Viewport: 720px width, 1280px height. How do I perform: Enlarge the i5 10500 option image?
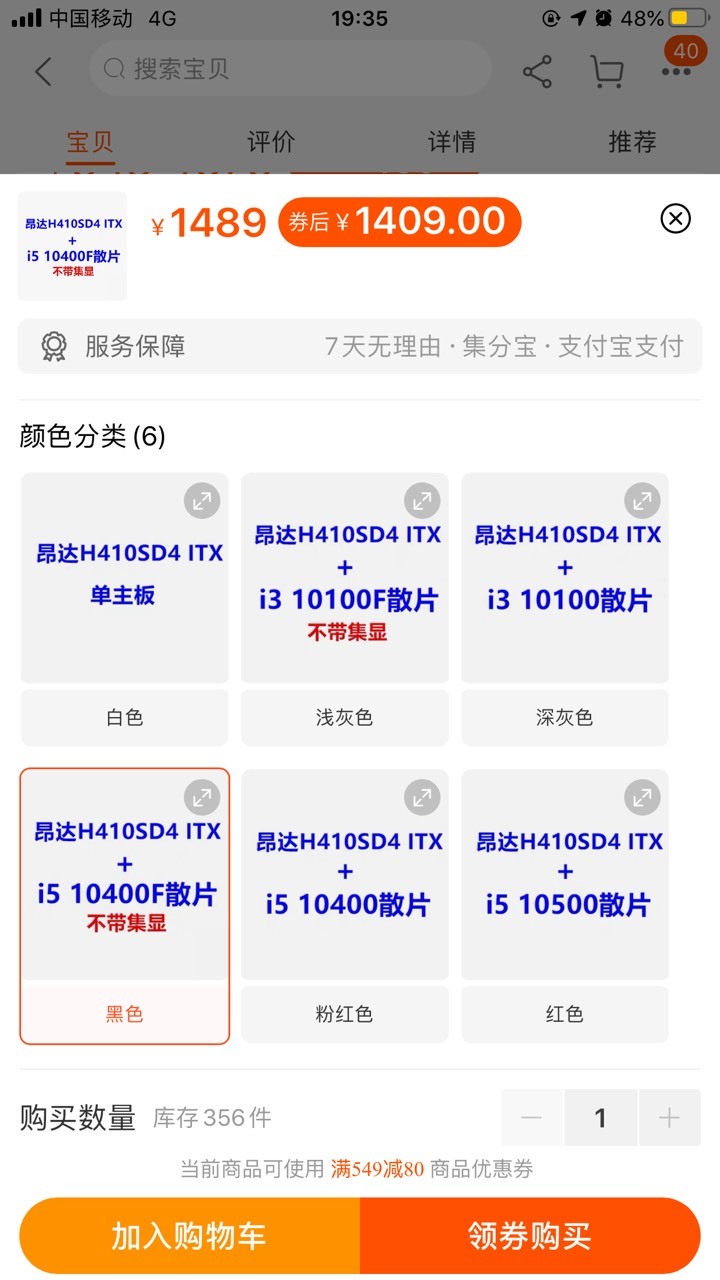point(642,797)
